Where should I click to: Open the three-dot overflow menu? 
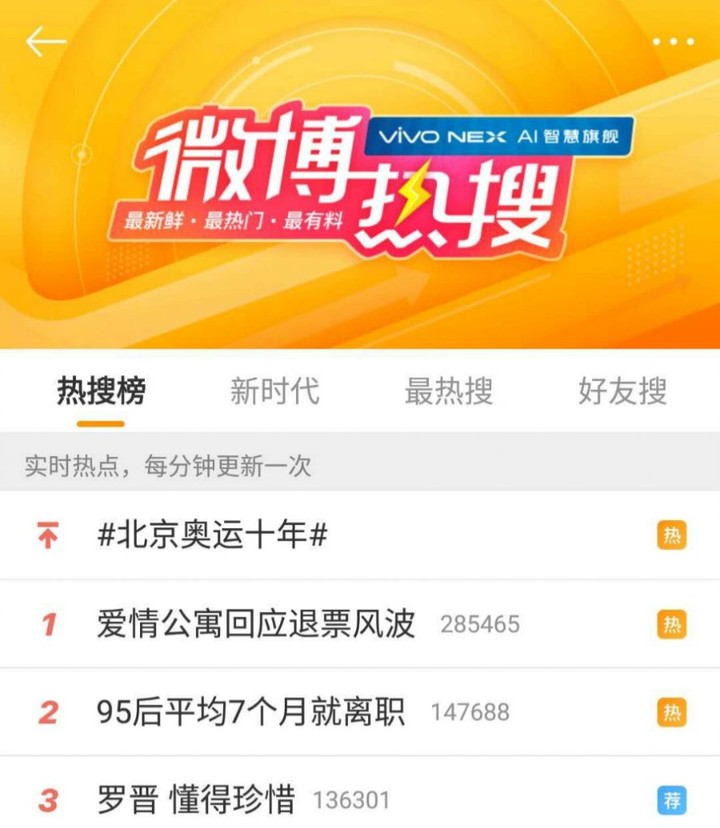click(673, 42)
